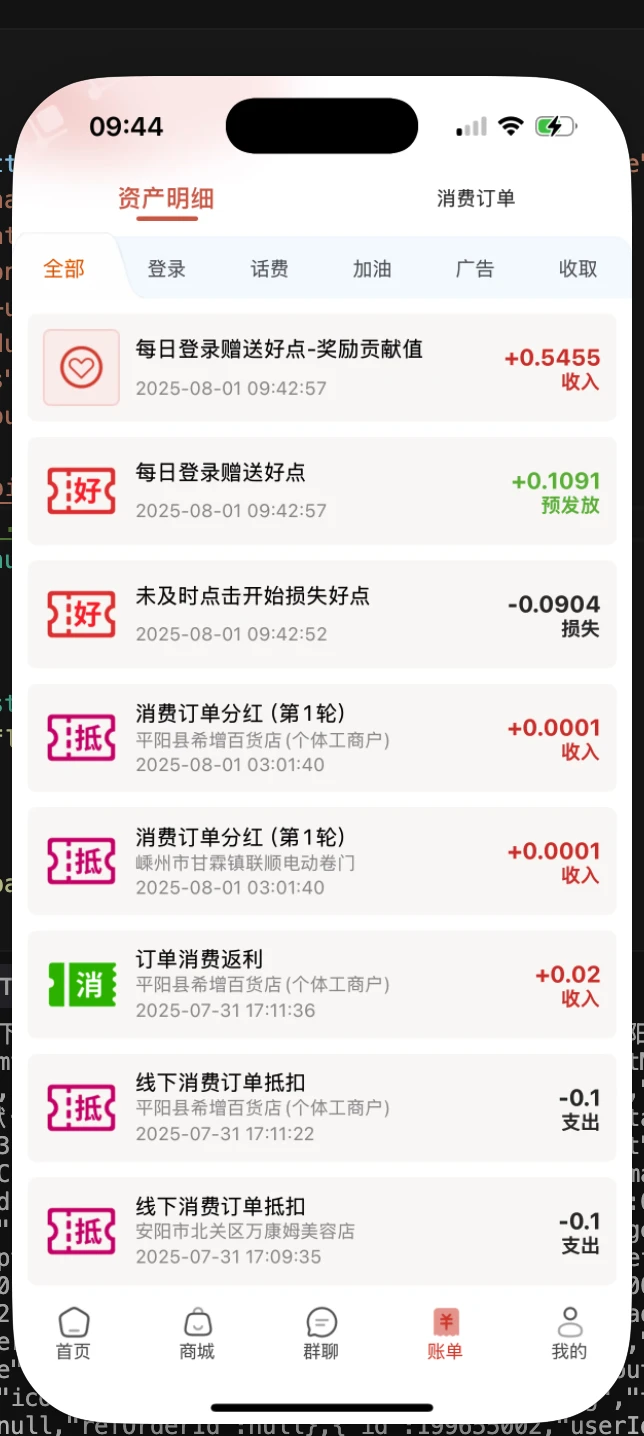Screen dimensions: 644x1436
Task: Switch to the 资产明细 tab
Action: click(x=166, y=198)
